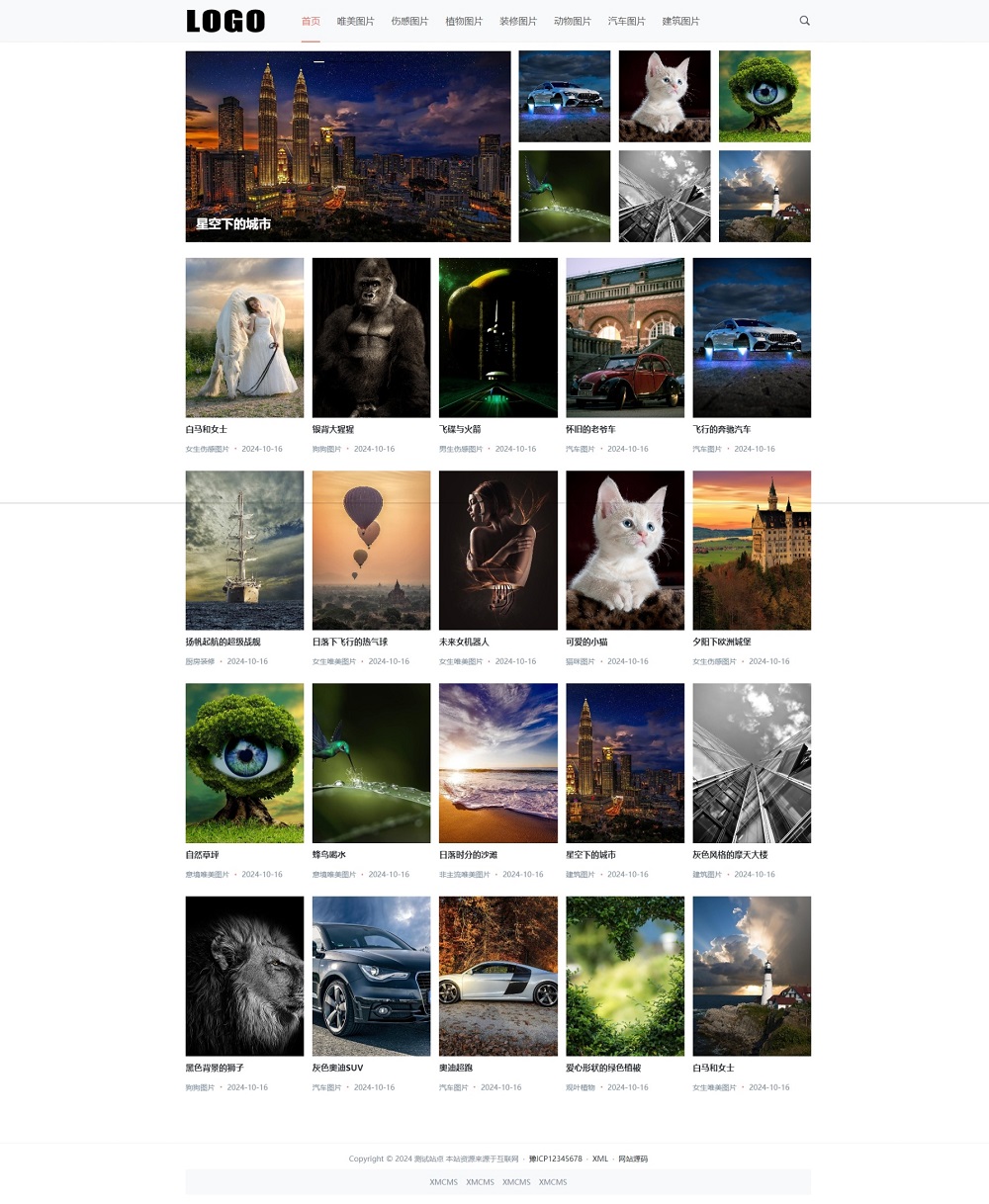
Task: Select the 装修图片 nav item
Action: tap(518, 21)
